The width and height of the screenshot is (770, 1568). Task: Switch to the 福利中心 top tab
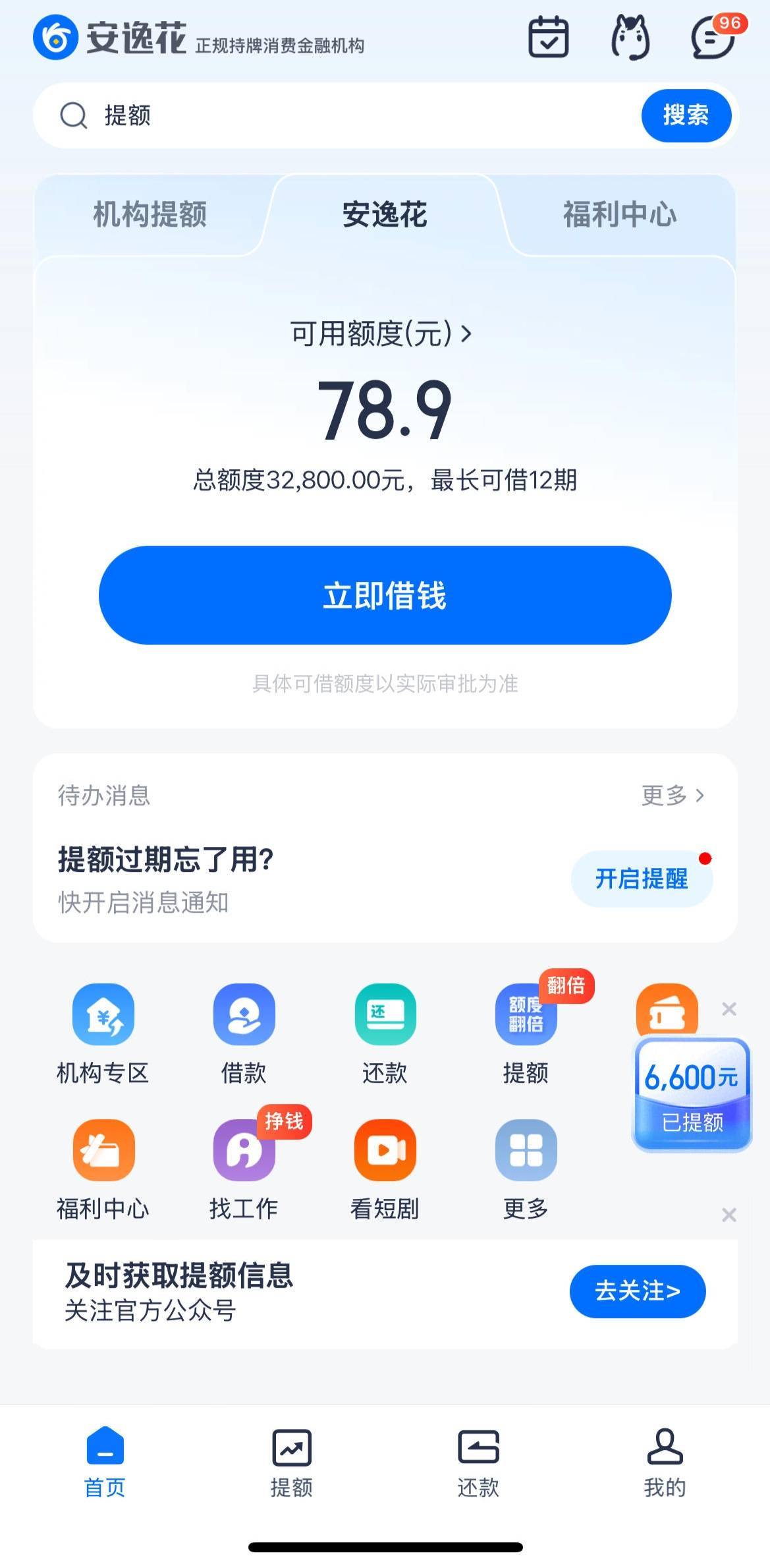pyautogui.click(x=620, y=215)
